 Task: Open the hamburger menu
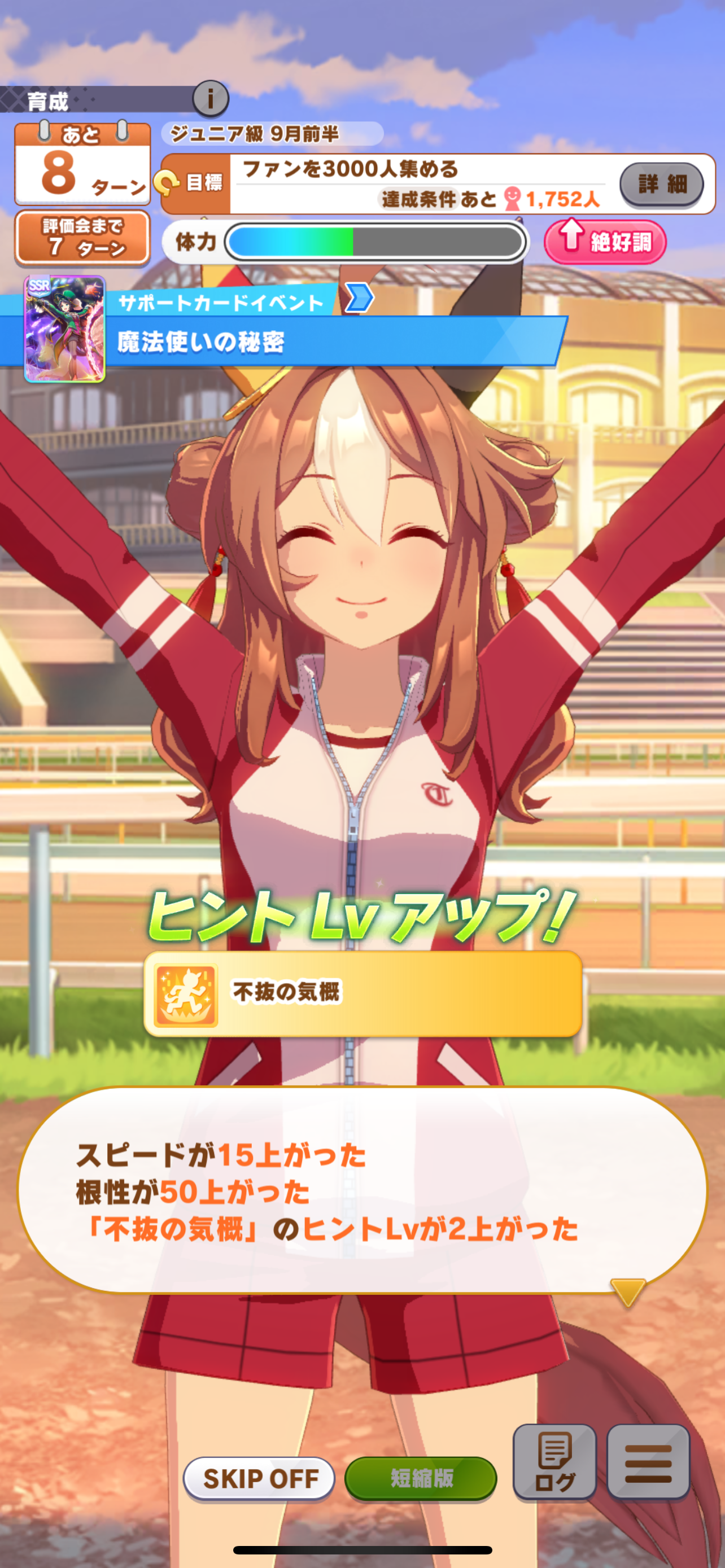pos(648,1462)
